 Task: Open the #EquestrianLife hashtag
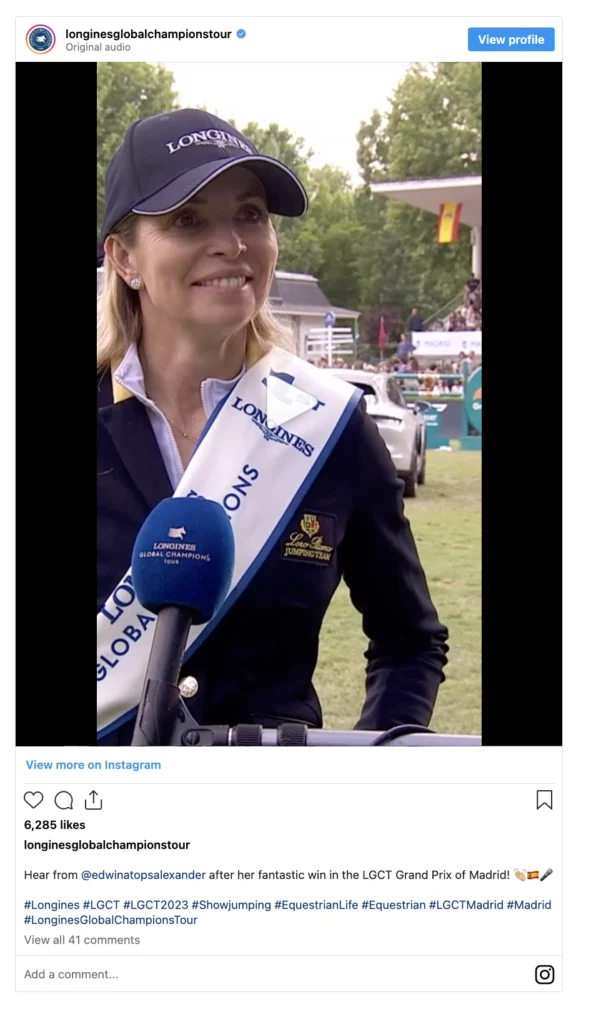tap(316, 904)
